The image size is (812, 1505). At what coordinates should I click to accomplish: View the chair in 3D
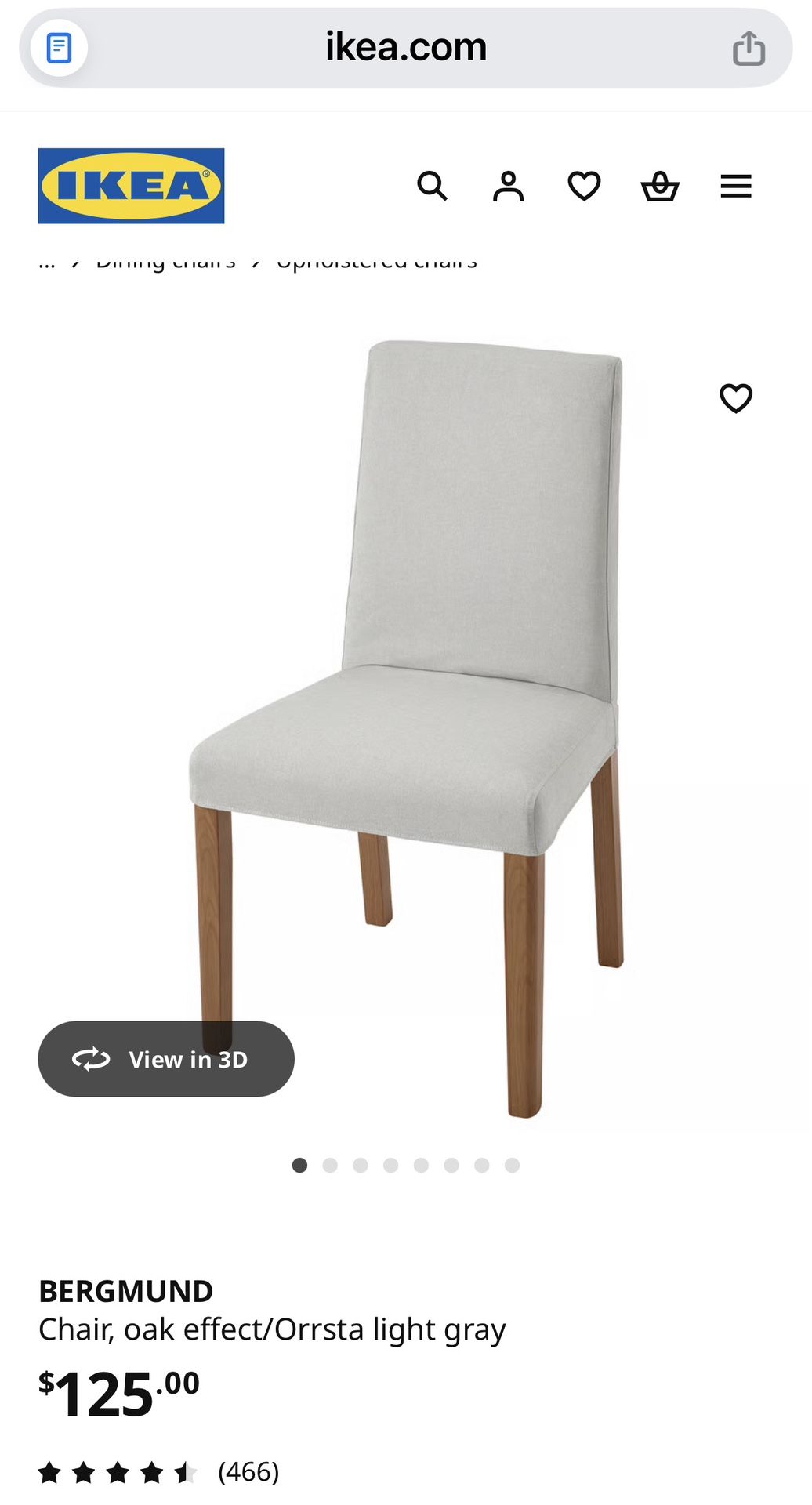[x=166, y=1059]
